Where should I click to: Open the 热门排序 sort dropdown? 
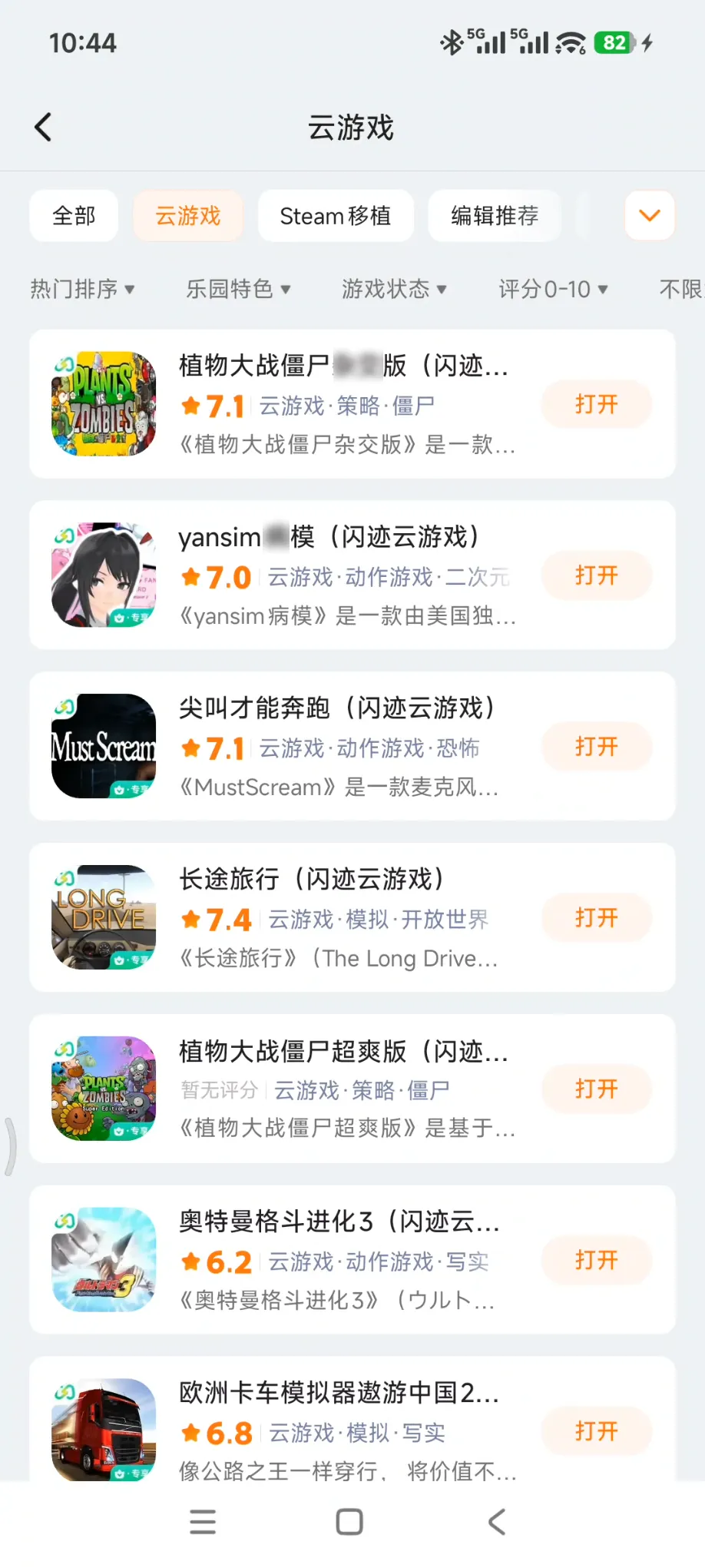point(82,290)
